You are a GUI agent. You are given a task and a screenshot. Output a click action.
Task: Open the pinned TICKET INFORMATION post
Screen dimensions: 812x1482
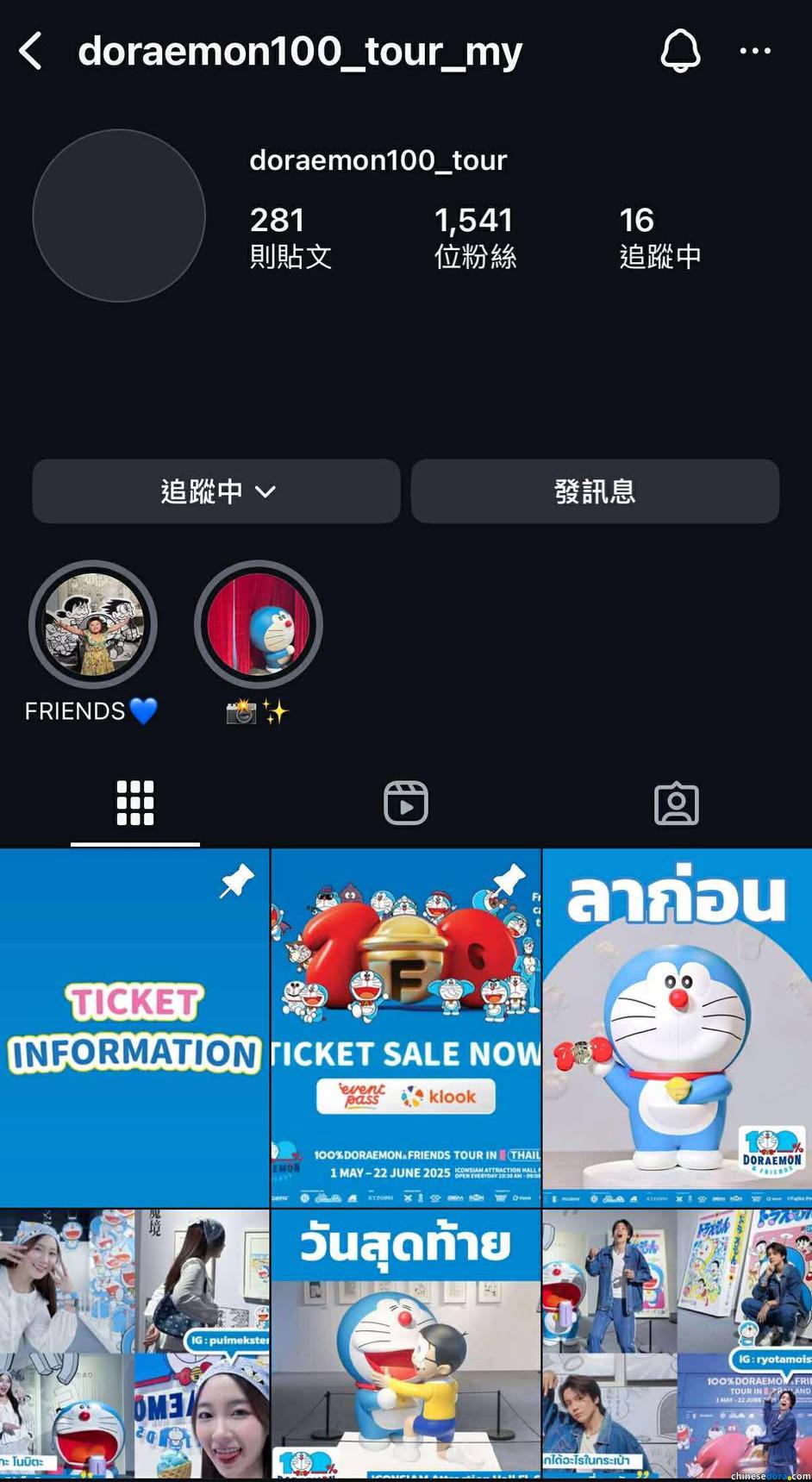pos(134,1028)
